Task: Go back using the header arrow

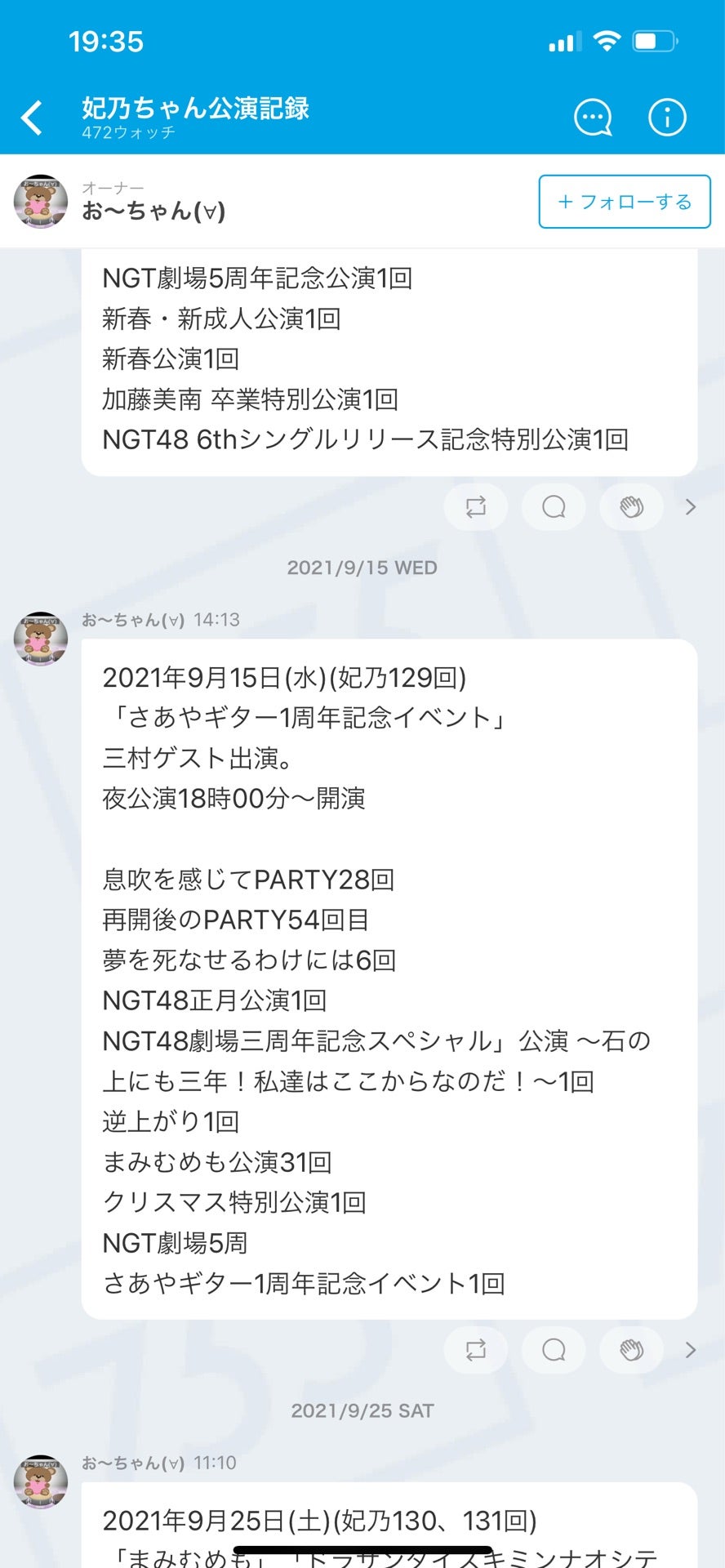Action: pyautogui.click(x=33, y=118)
